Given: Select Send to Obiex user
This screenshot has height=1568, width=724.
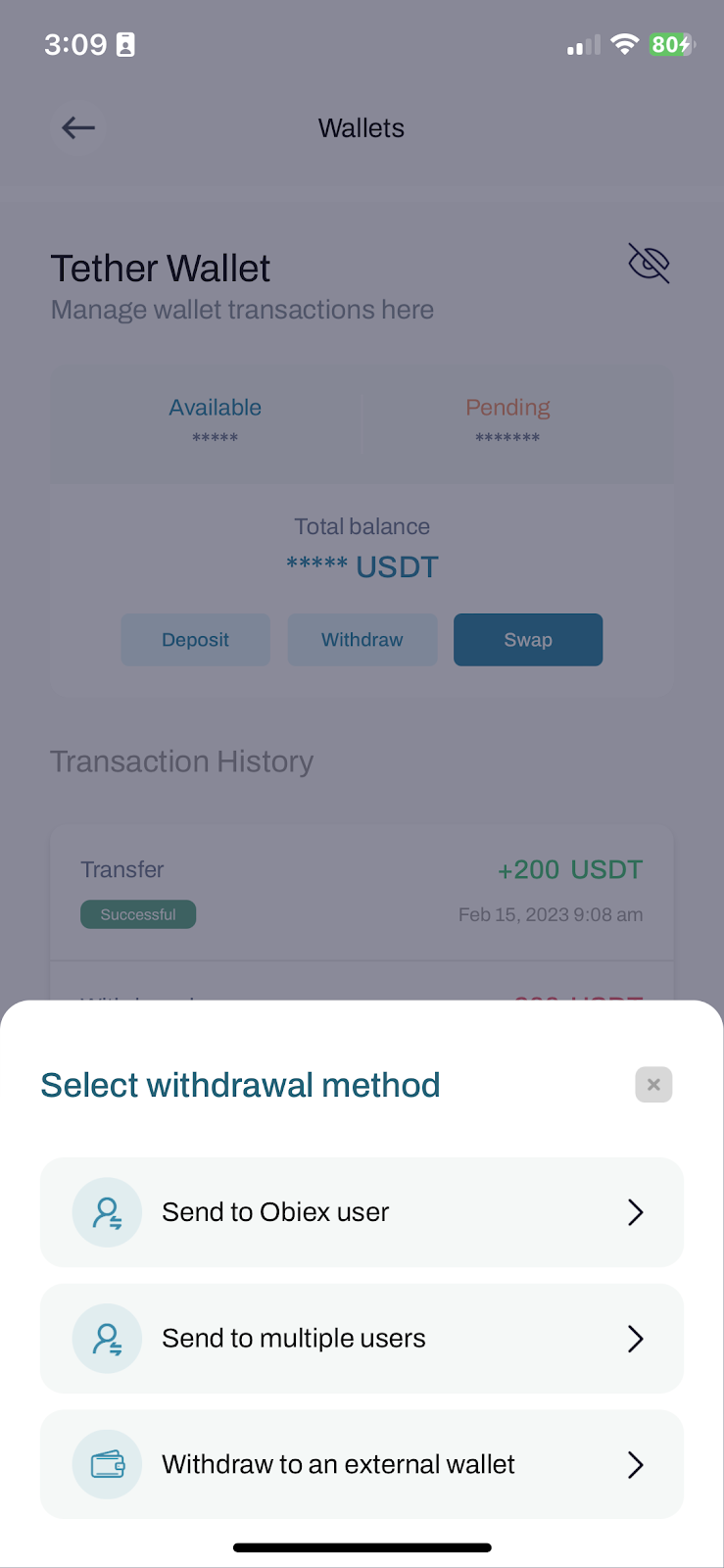Looking at the screenshot, I should (x=362, y=1212).
